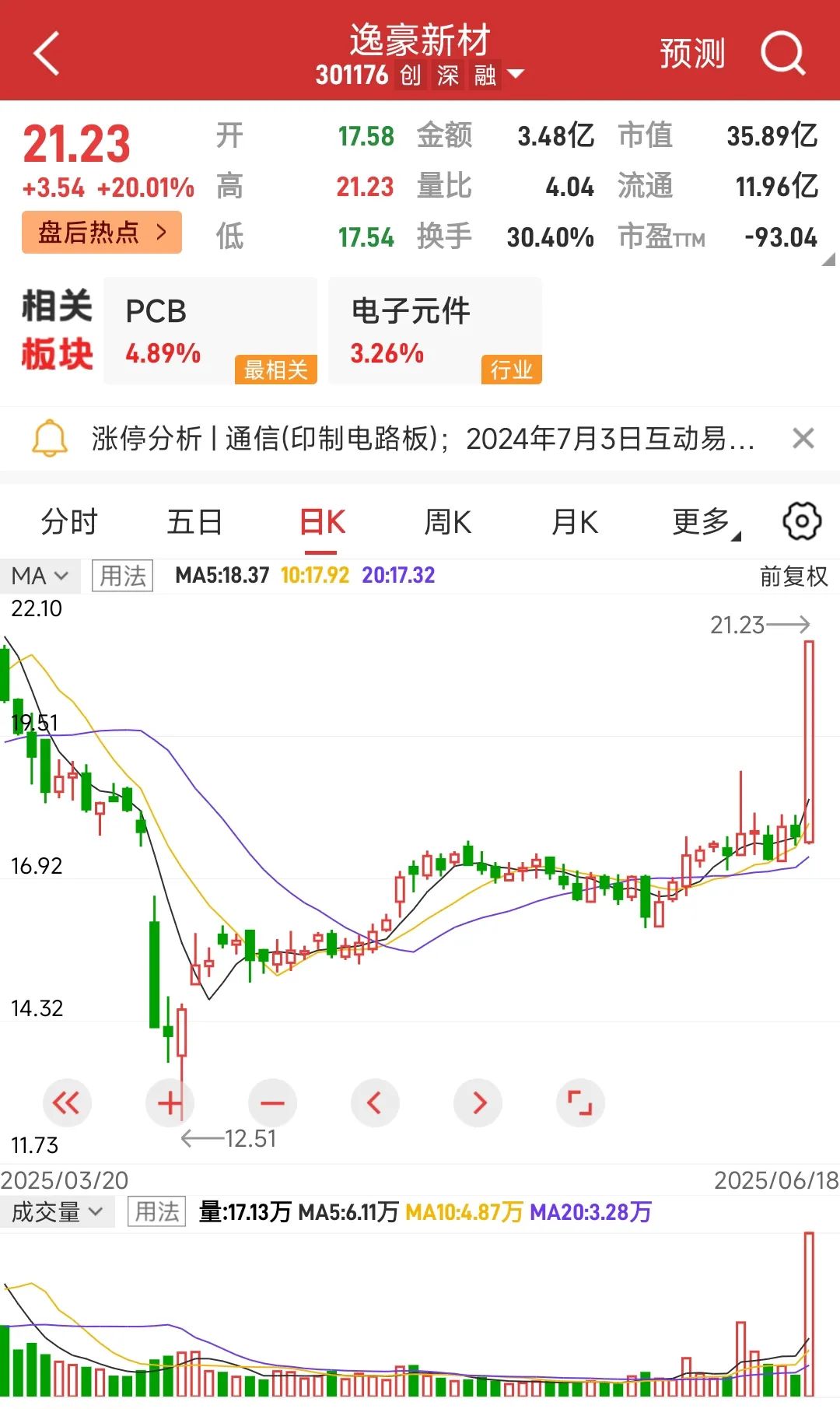This screenshot has width=840, height=1409.
Task: Dismiss the 涨停分析 notification banner
Action: (803, 438)
